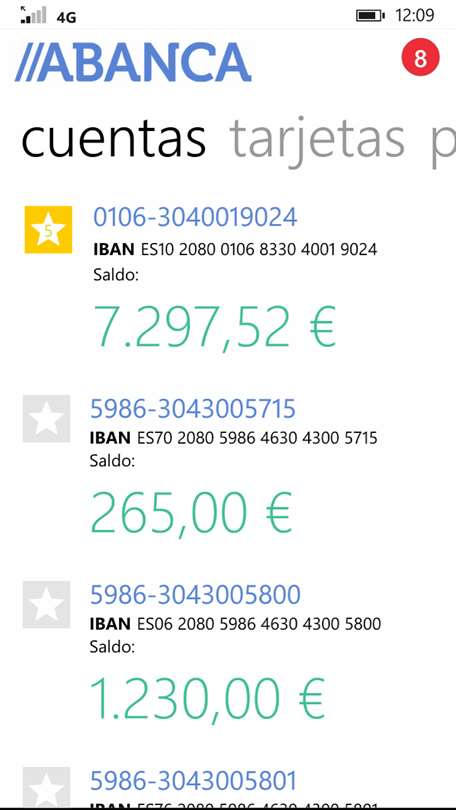Mark account 5986-3043005715 as favorite

pyautogui.click(x=46, y=418)
